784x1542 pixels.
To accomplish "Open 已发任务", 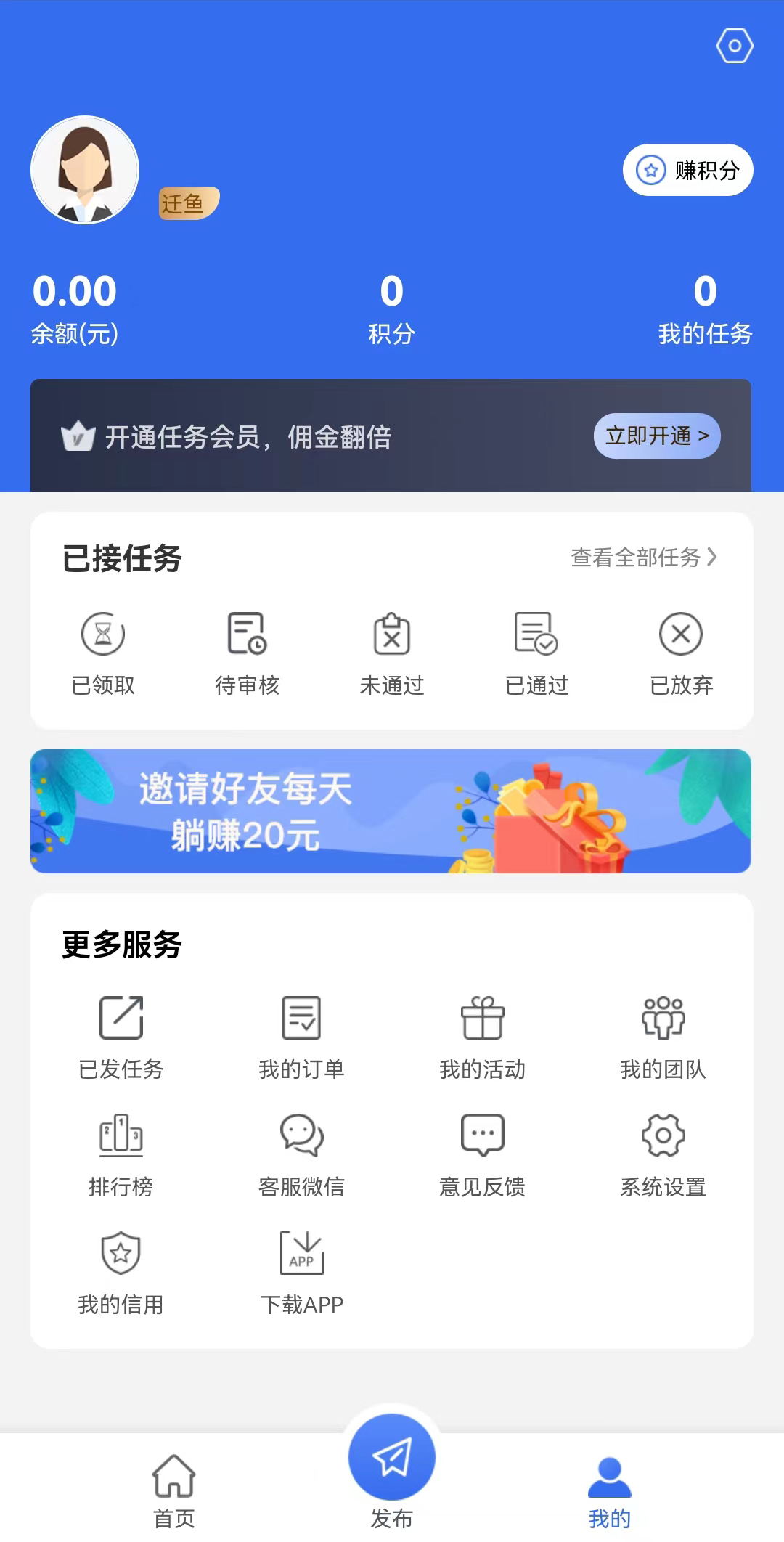I will pos(121,1037).
